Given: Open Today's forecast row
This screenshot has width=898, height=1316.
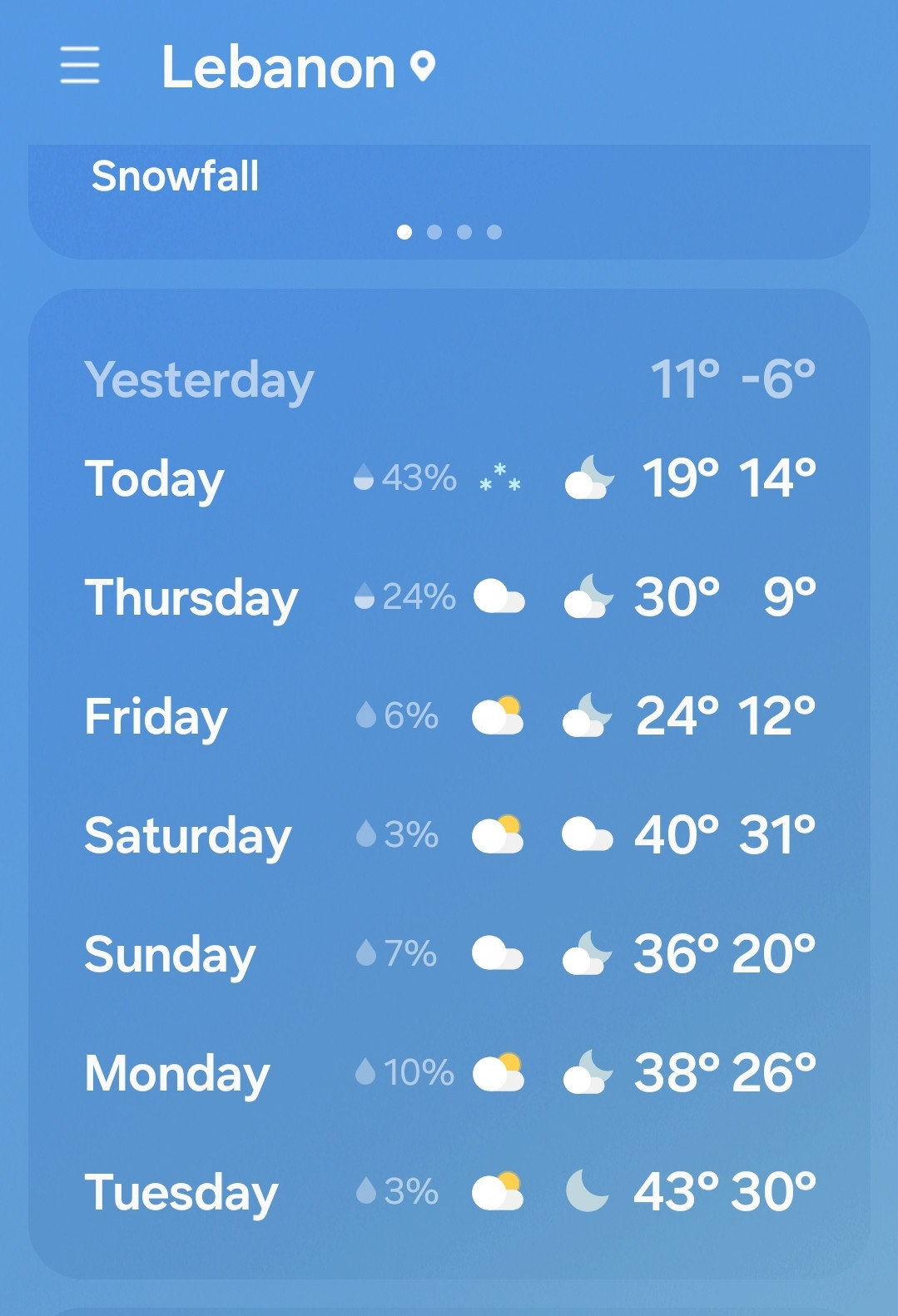Looking at the screenshot, I should click(x=449, y=478).
